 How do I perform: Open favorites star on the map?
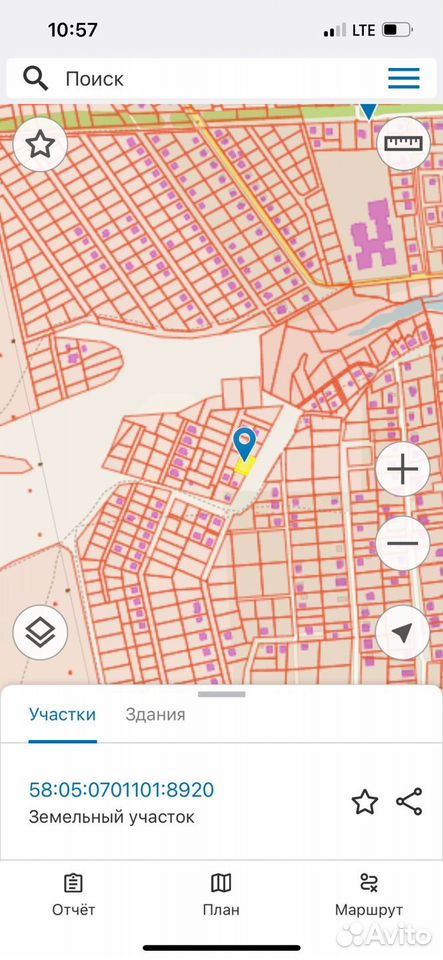(x=40, y=144)
